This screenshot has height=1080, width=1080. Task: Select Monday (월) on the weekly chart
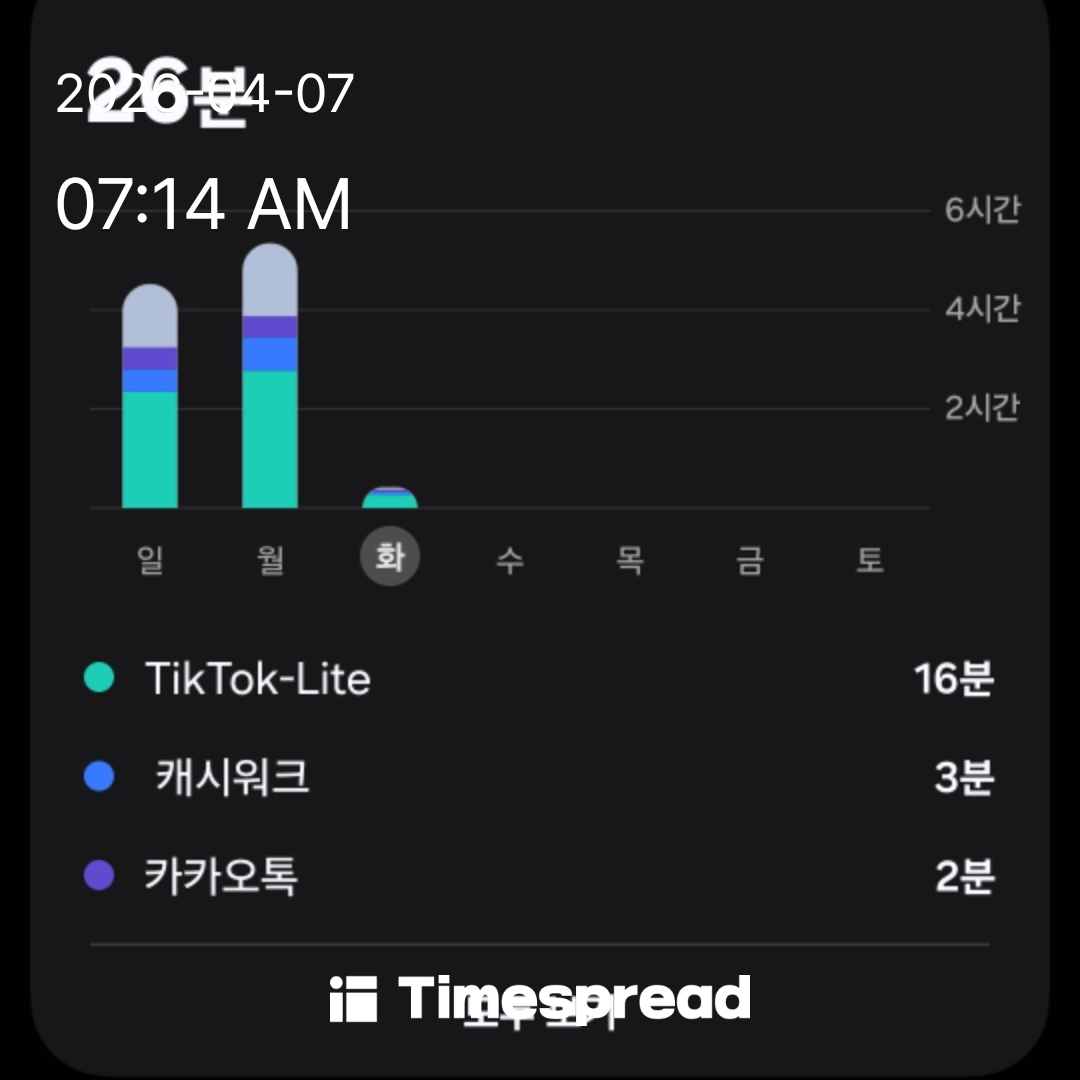coord(270,560)
